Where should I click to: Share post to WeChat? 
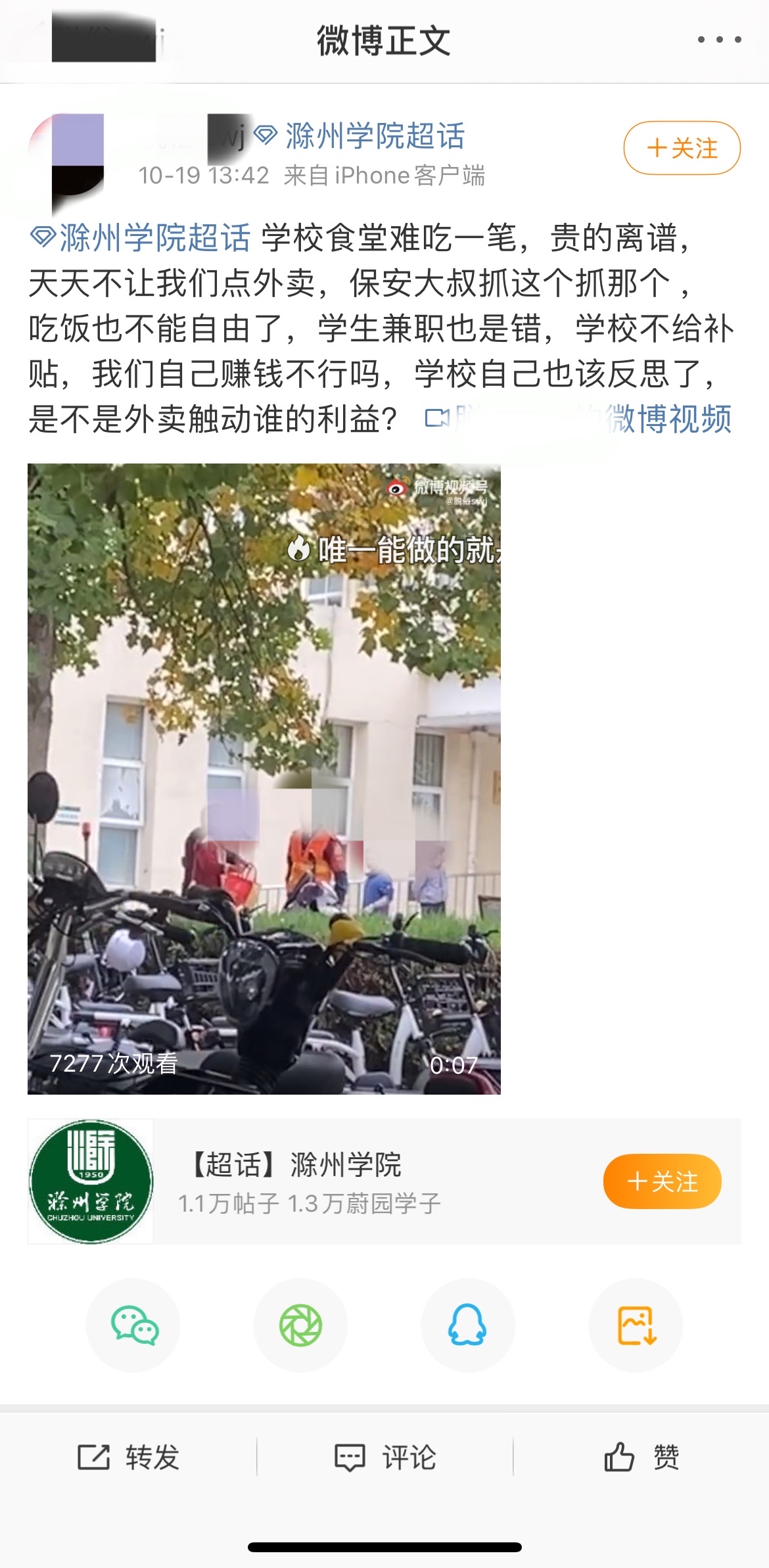[134, 1325]
